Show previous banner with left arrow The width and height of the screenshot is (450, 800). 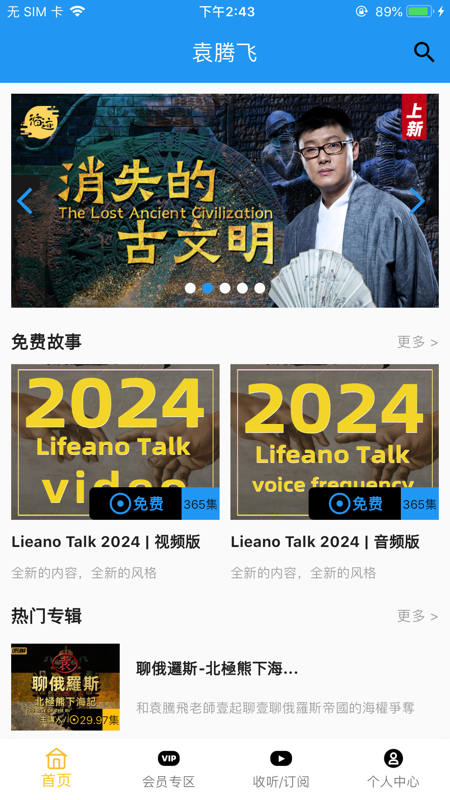click(24, 201)
